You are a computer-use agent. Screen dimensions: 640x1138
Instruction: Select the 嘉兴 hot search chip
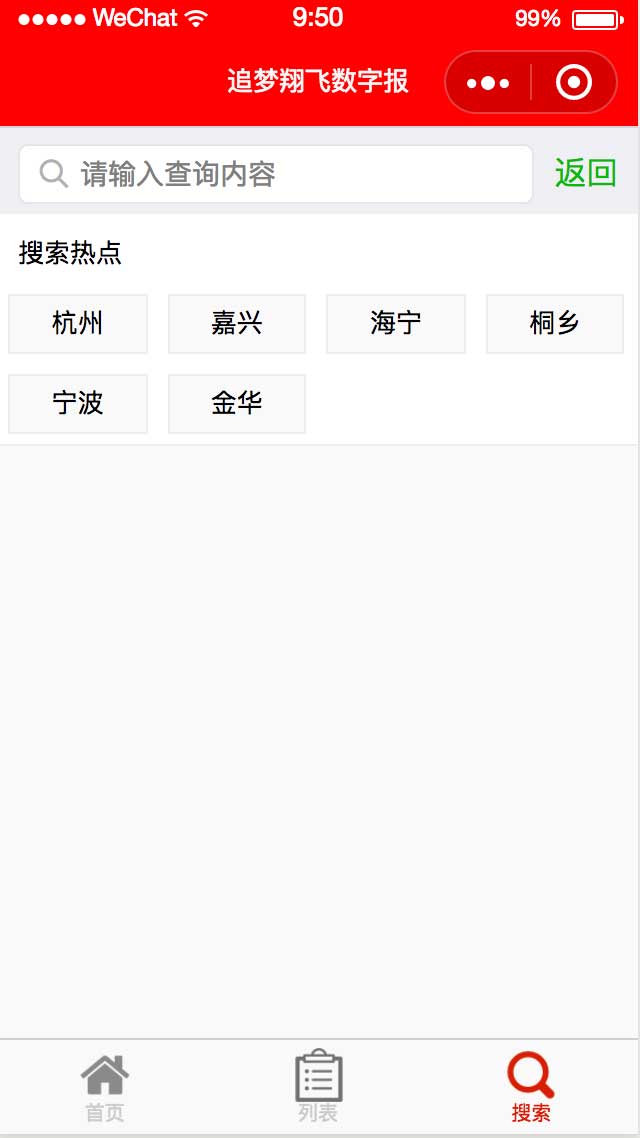(x=237, y=324)
